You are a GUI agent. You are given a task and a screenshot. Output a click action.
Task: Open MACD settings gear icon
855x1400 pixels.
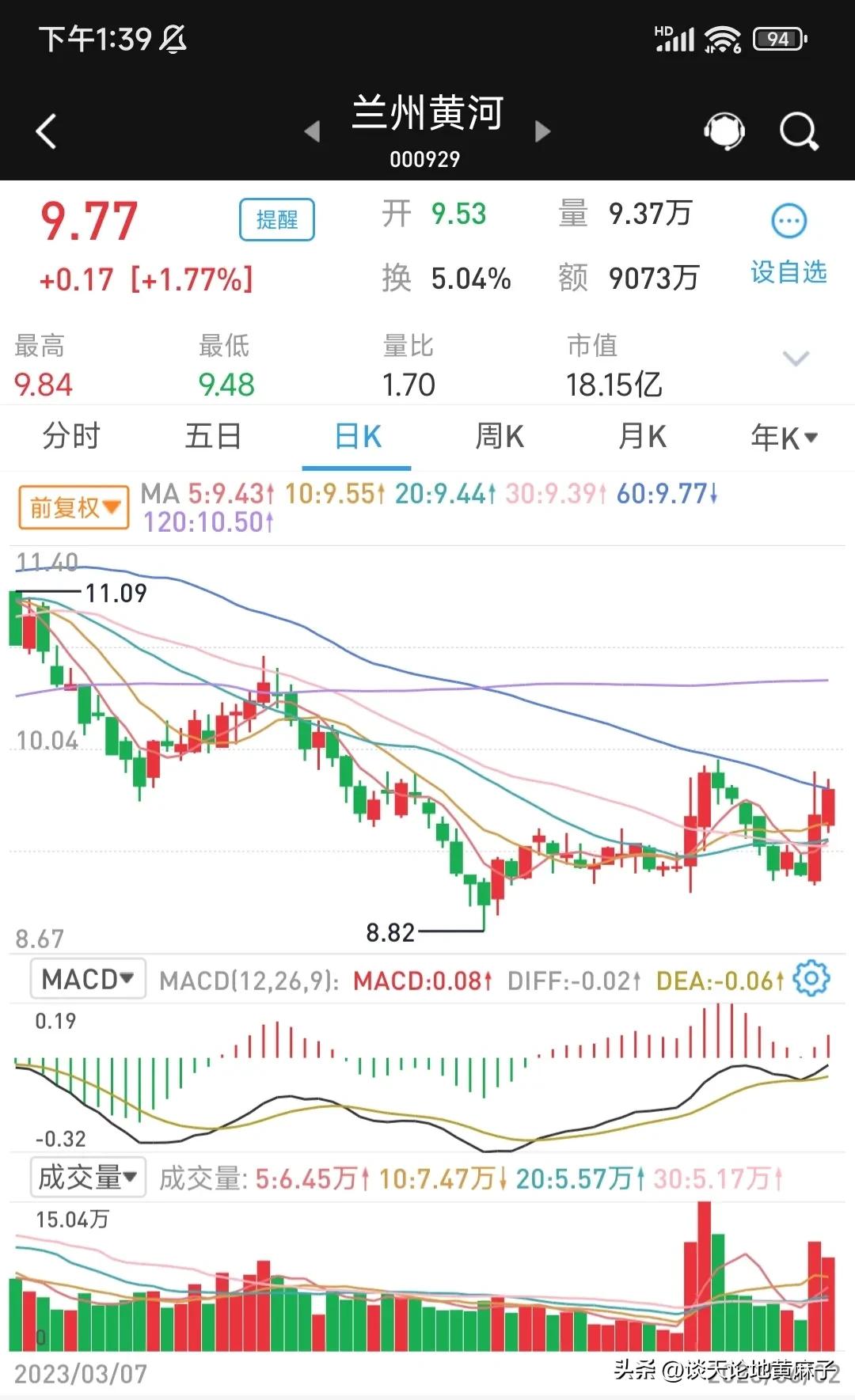click(811, 980)
